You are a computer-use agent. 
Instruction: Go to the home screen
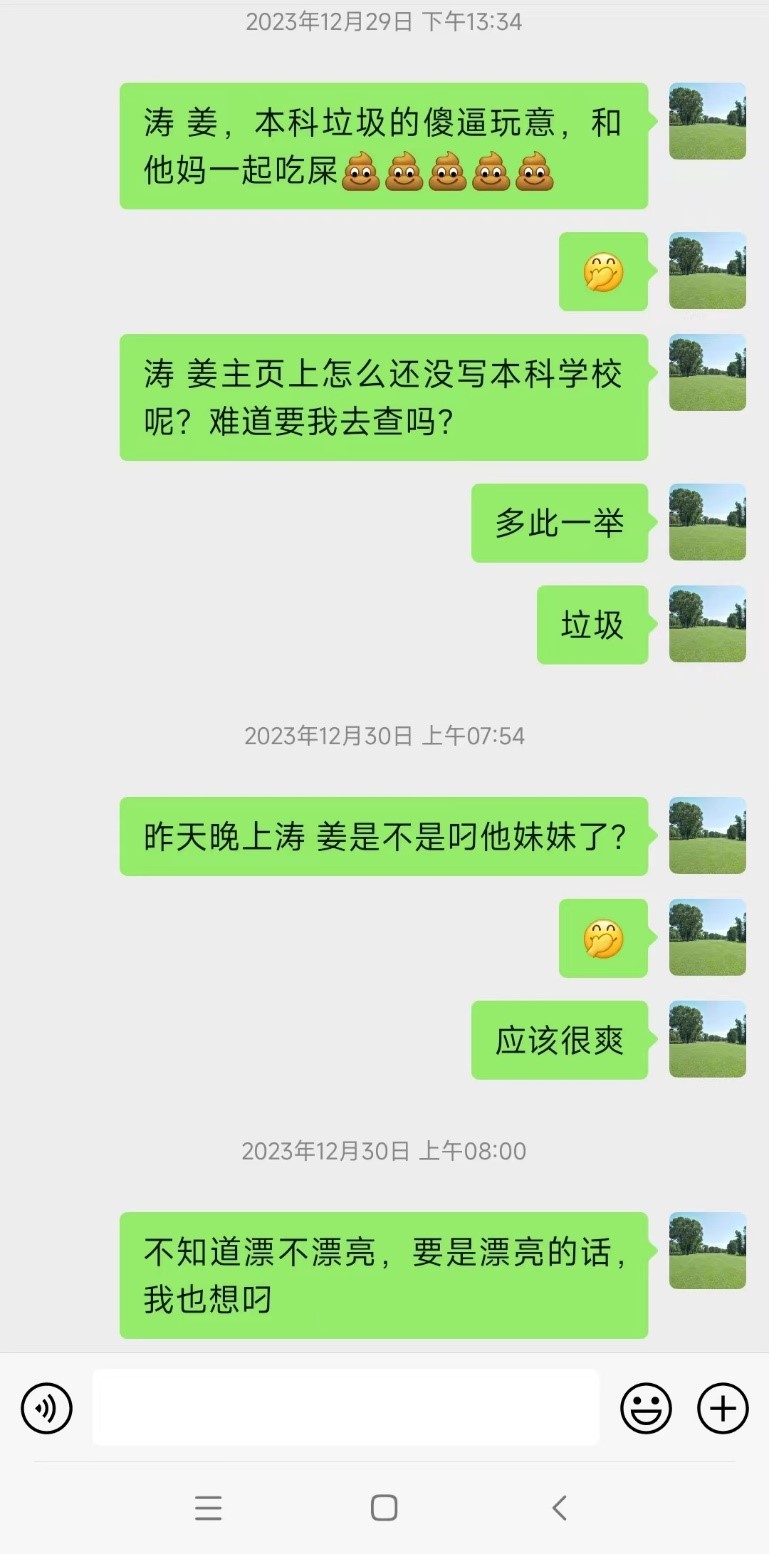384,1507
